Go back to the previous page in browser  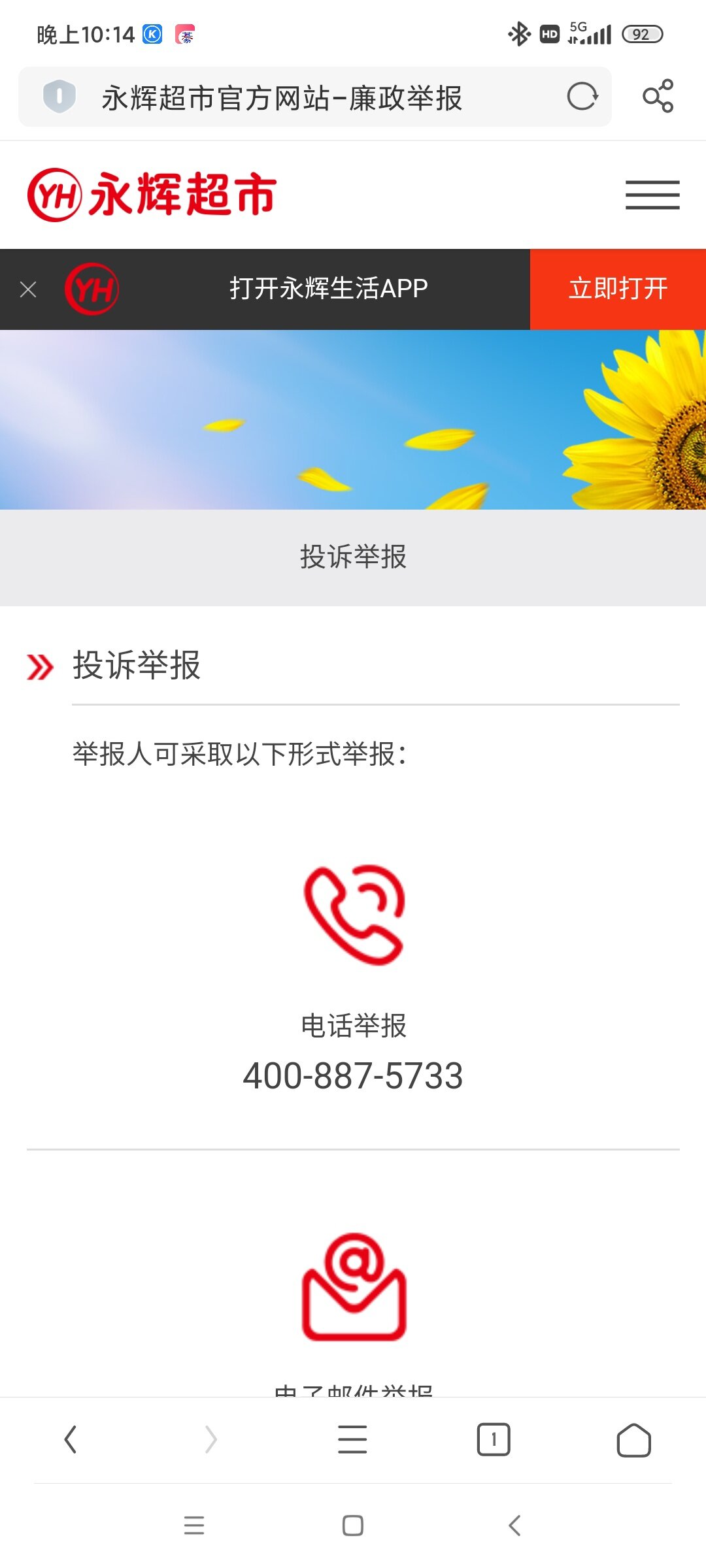pos(71,1439)
